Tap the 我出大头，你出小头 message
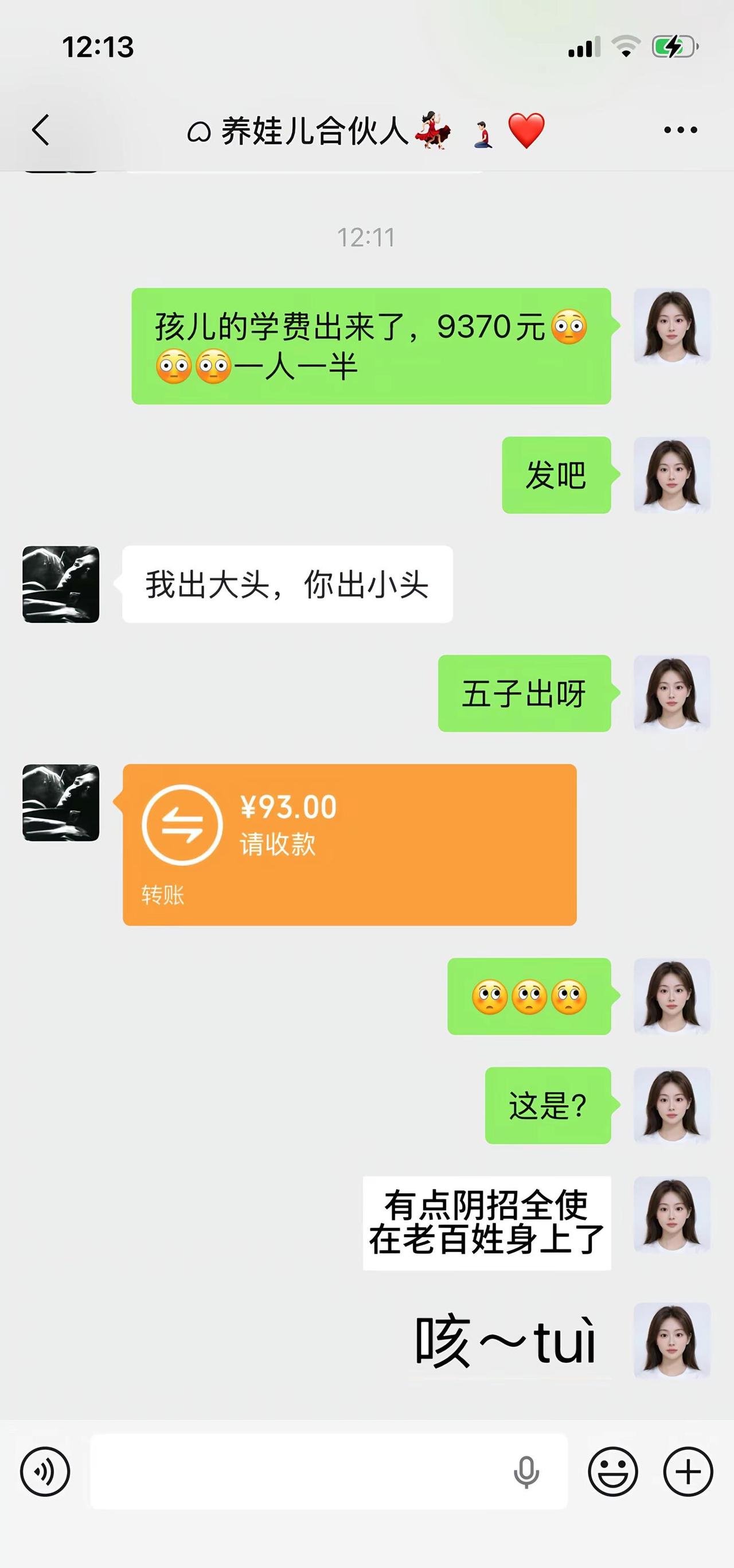 coord(286,584)
